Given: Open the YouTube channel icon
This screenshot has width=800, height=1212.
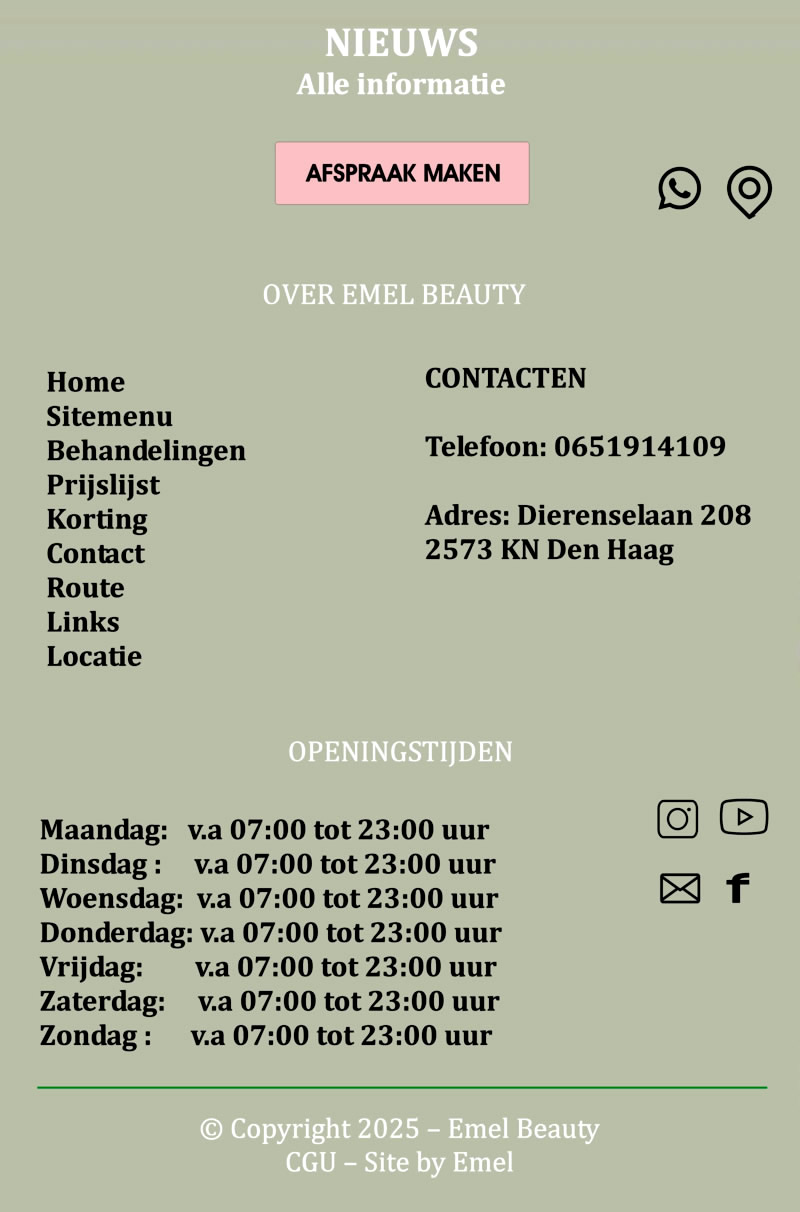Looking at the screenshot, I should pos(744,817).
